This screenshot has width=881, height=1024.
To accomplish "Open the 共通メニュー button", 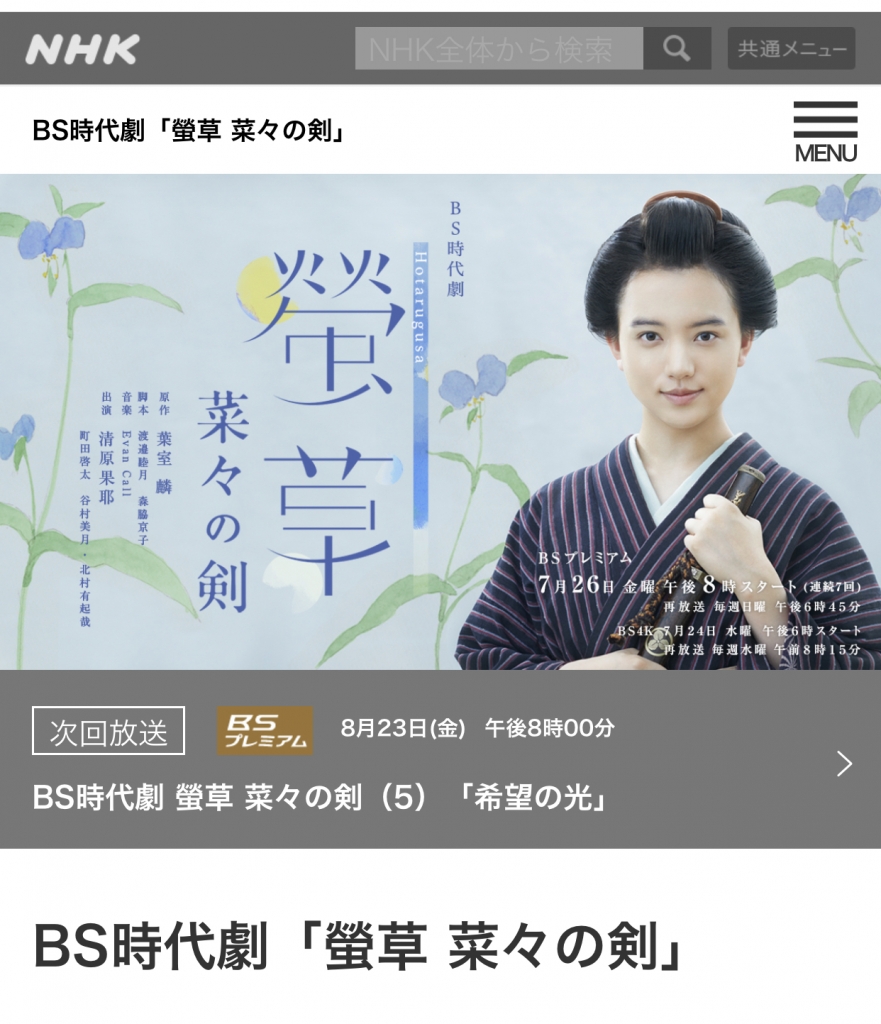I will pyautogui.click(x=791, y=49).
